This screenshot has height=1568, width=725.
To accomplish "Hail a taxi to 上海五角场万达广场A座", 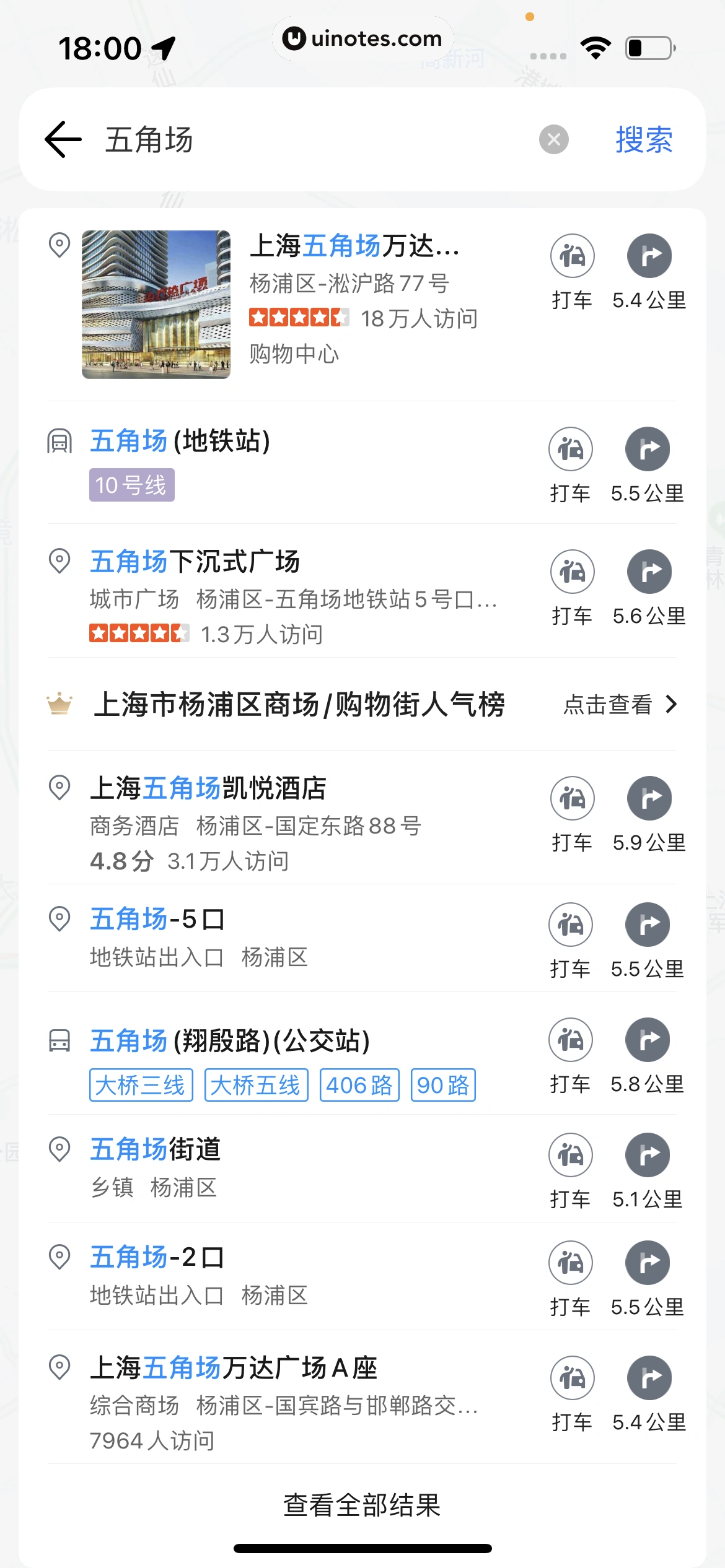I will [572, 1379].
